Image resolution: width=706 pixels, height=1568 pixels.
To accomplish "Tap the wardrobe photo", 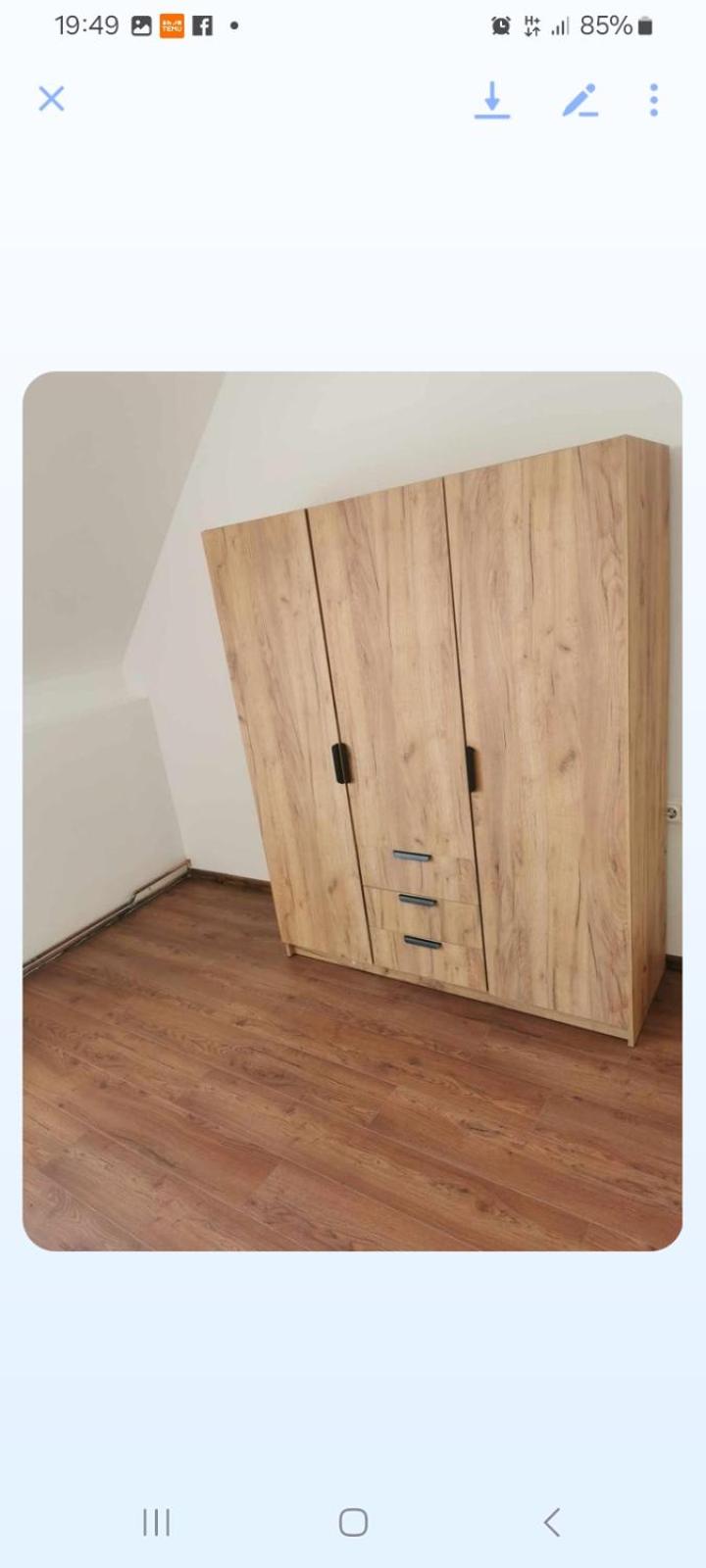I will click(x=353, y=810).
